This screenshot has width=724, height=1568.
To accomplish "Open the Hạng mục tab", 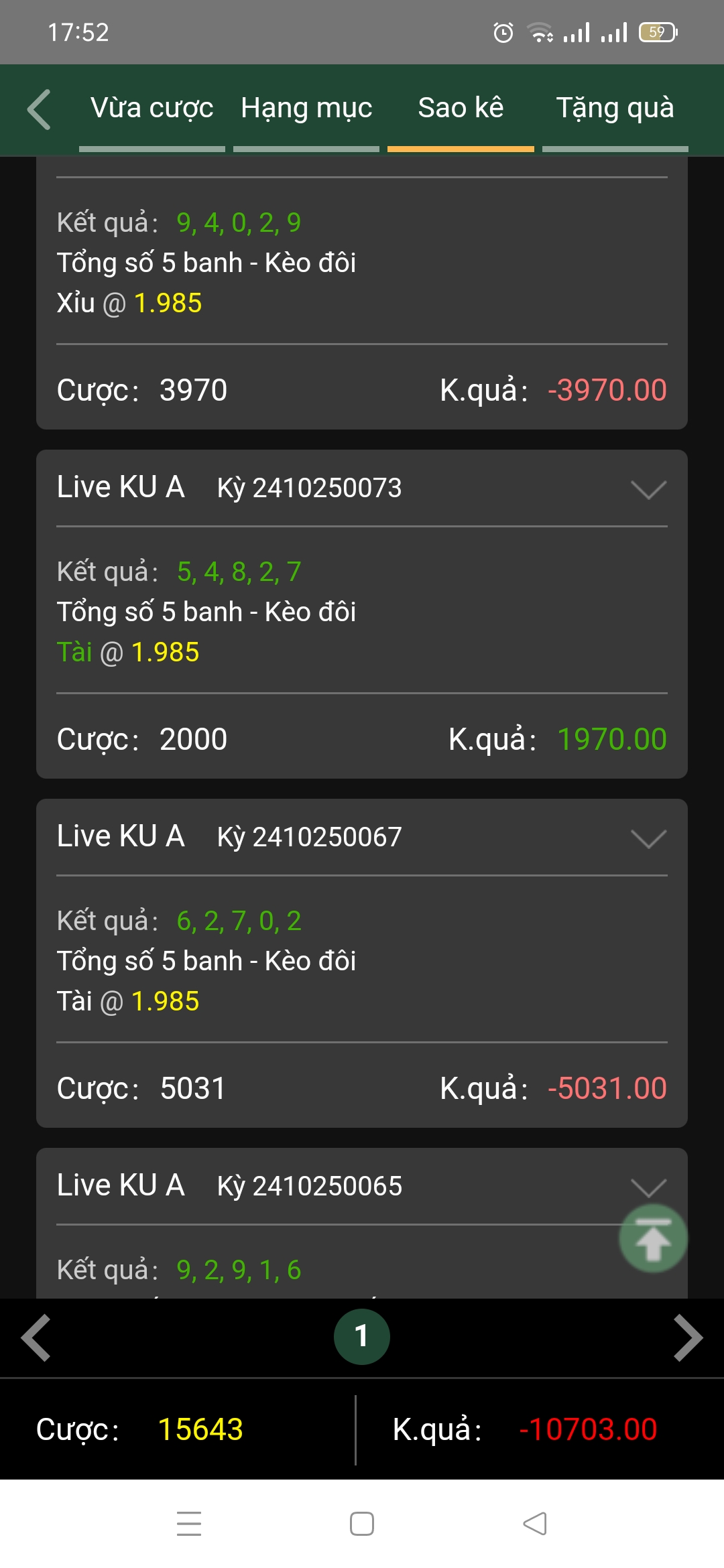I will (306, 109).
